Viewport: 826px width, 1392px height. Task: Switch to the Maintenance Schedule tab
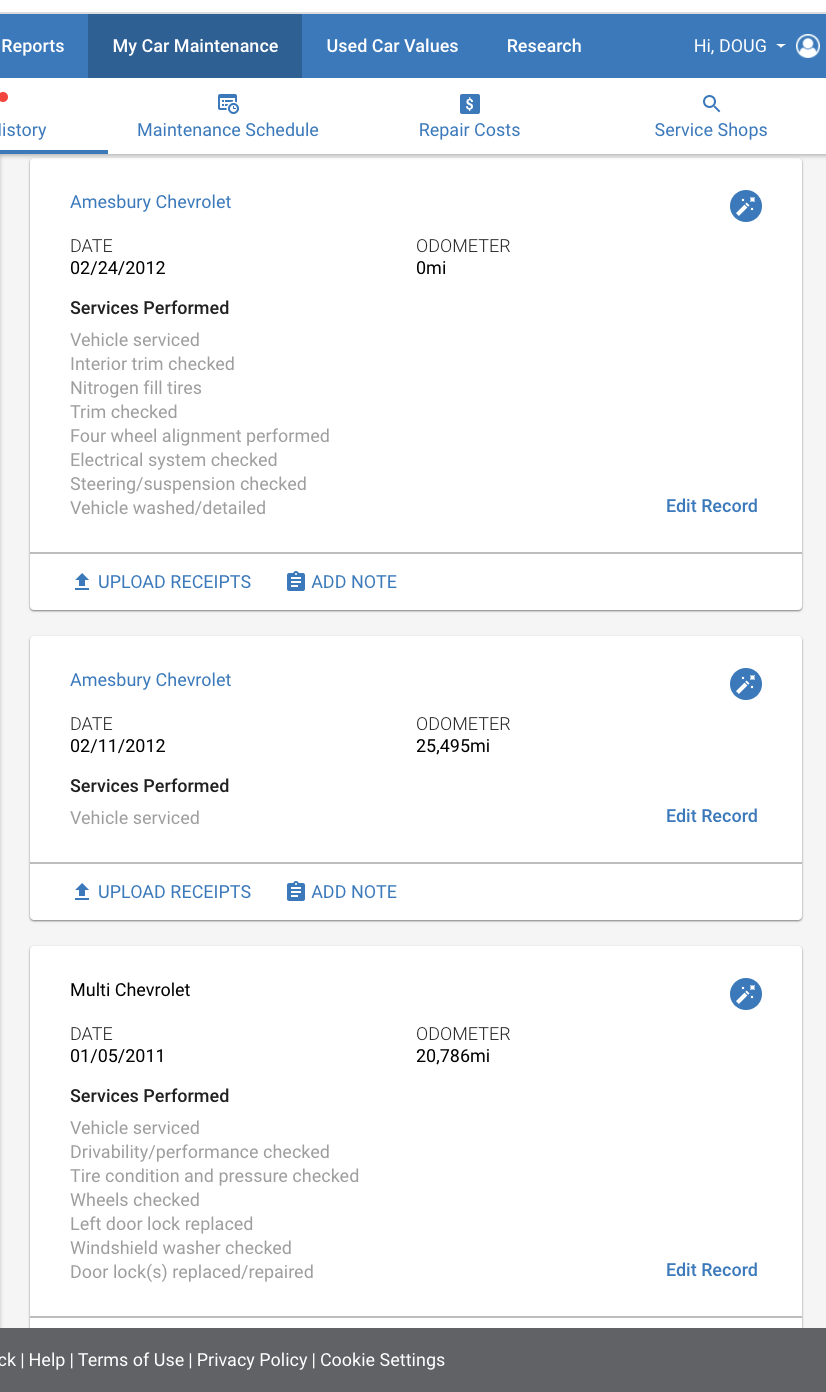tap(228, 117)
